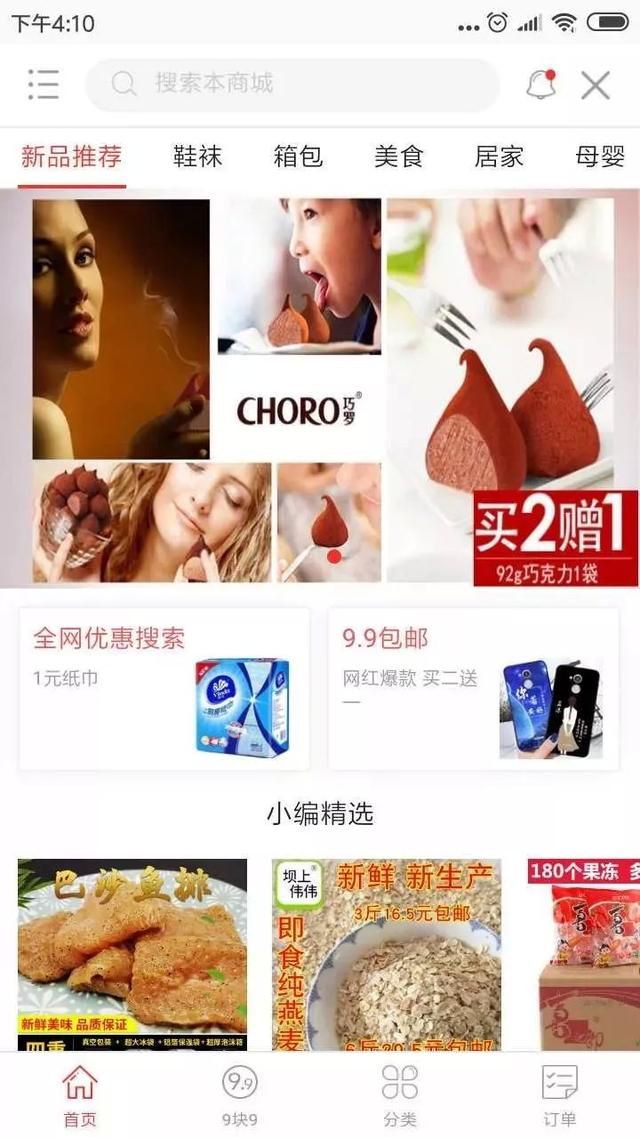
Task: Switch to the 箱包 tab
Action: pos(298,157)
